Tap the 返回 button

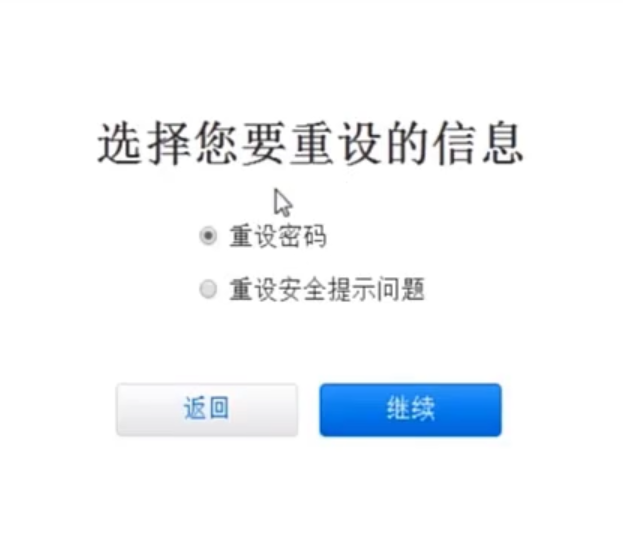click(x=206, y=409)
